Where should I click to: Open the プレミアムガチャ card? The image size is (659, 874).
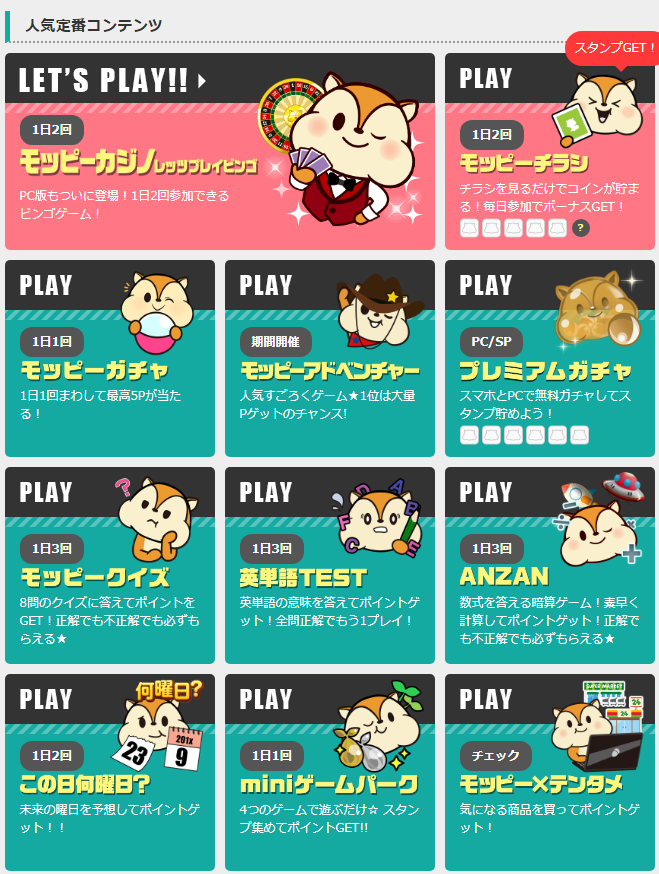pos(549,358)
